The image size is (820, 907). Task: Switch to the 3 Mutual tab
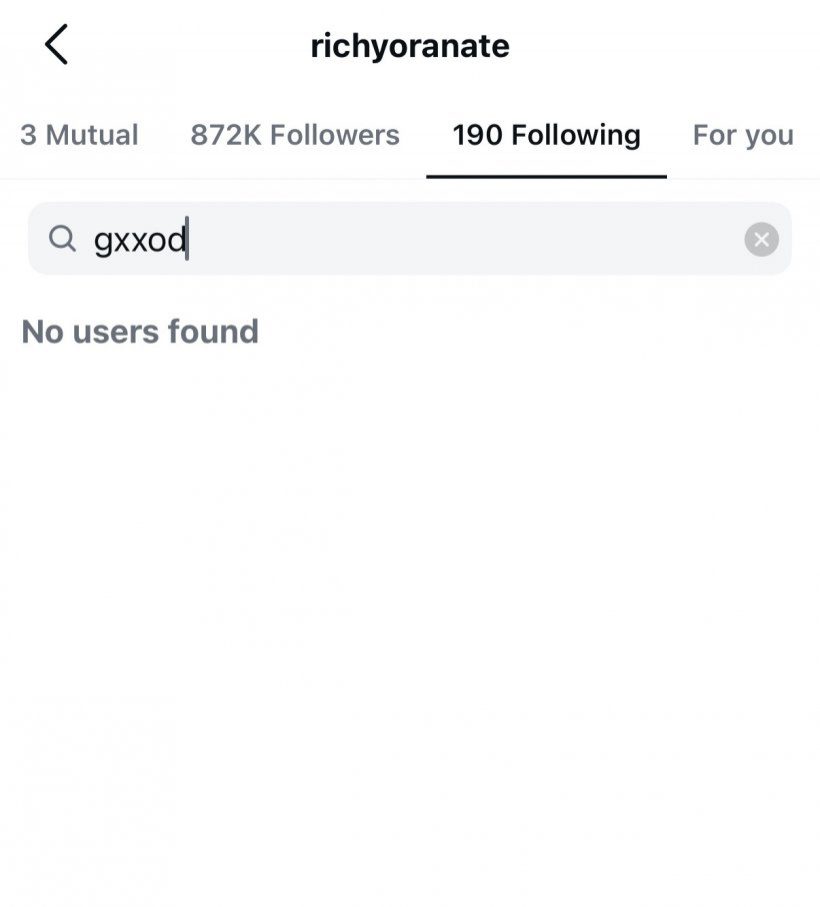tap(79, 135)
